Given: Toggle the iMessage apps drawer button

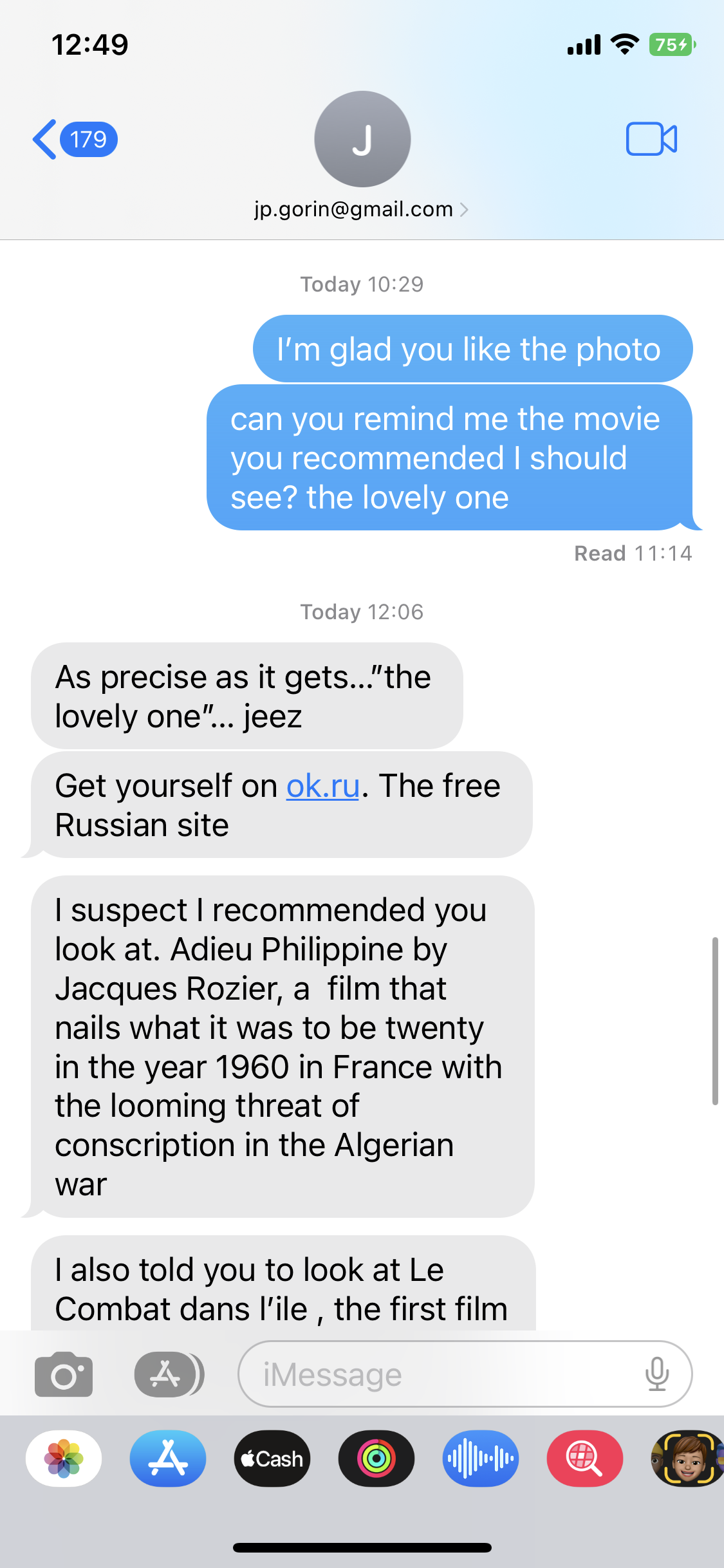Looking at the screenshot, I should (x=169, y=1374).
